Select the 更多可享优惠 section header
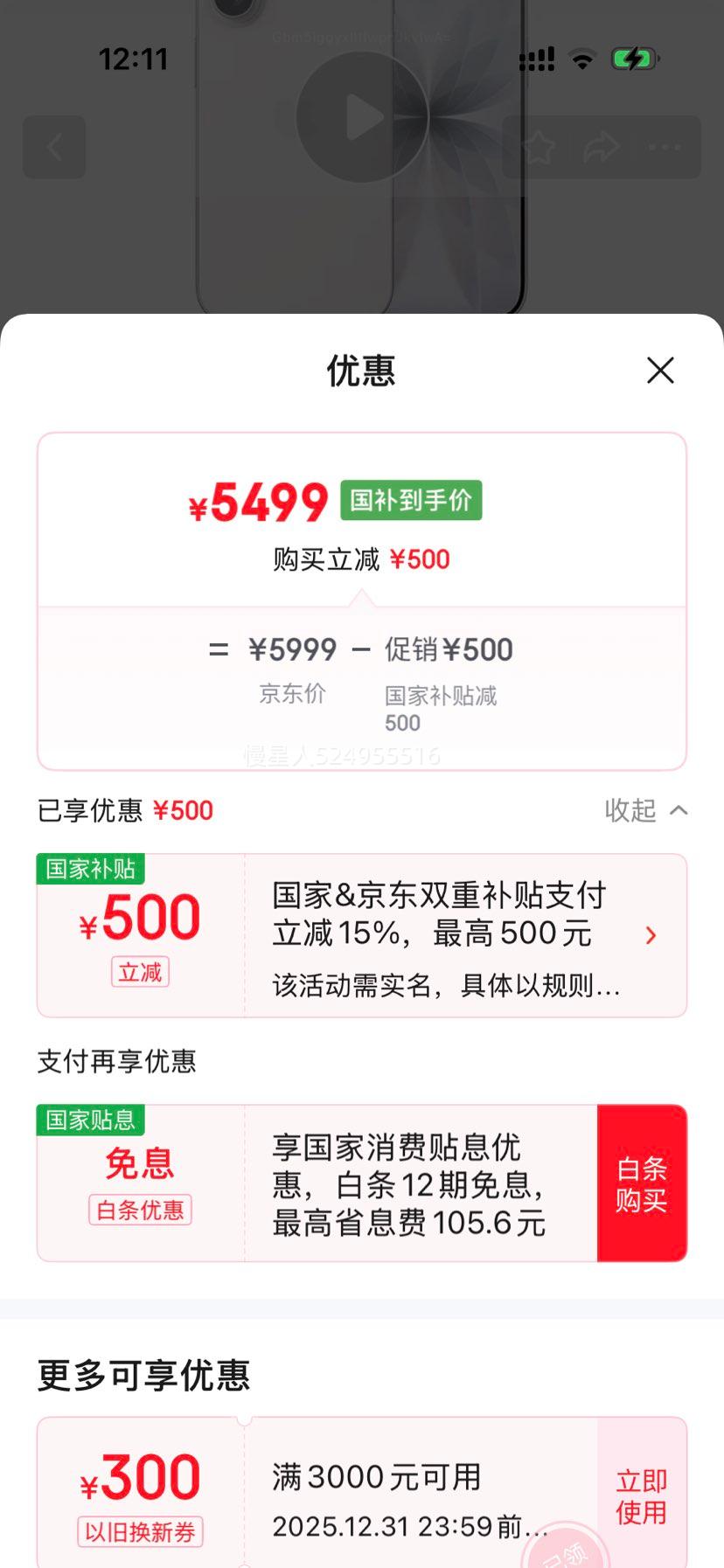Screen dimensions: 724x1568 (x=143, y=1375)
